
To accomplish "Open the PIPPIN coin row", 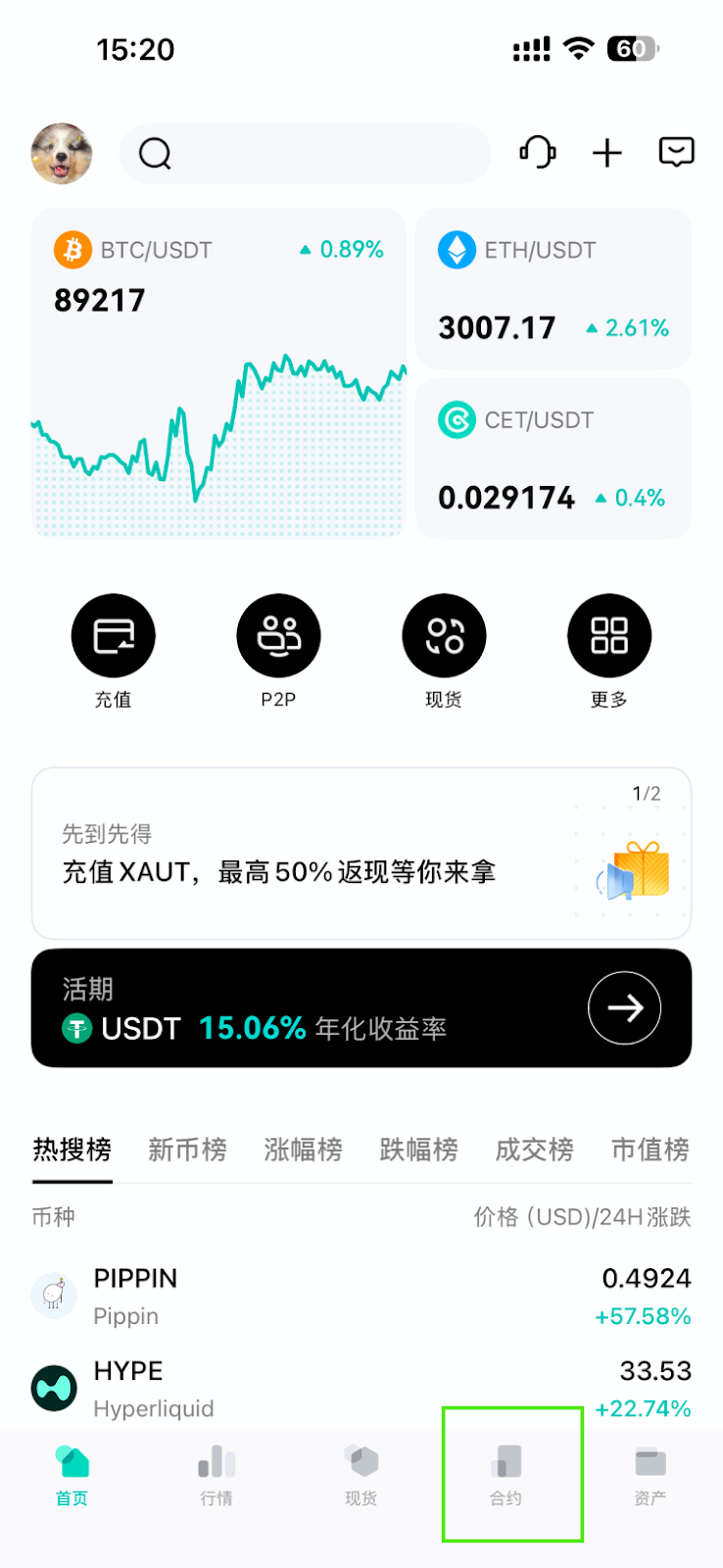I will (361, 1297).
